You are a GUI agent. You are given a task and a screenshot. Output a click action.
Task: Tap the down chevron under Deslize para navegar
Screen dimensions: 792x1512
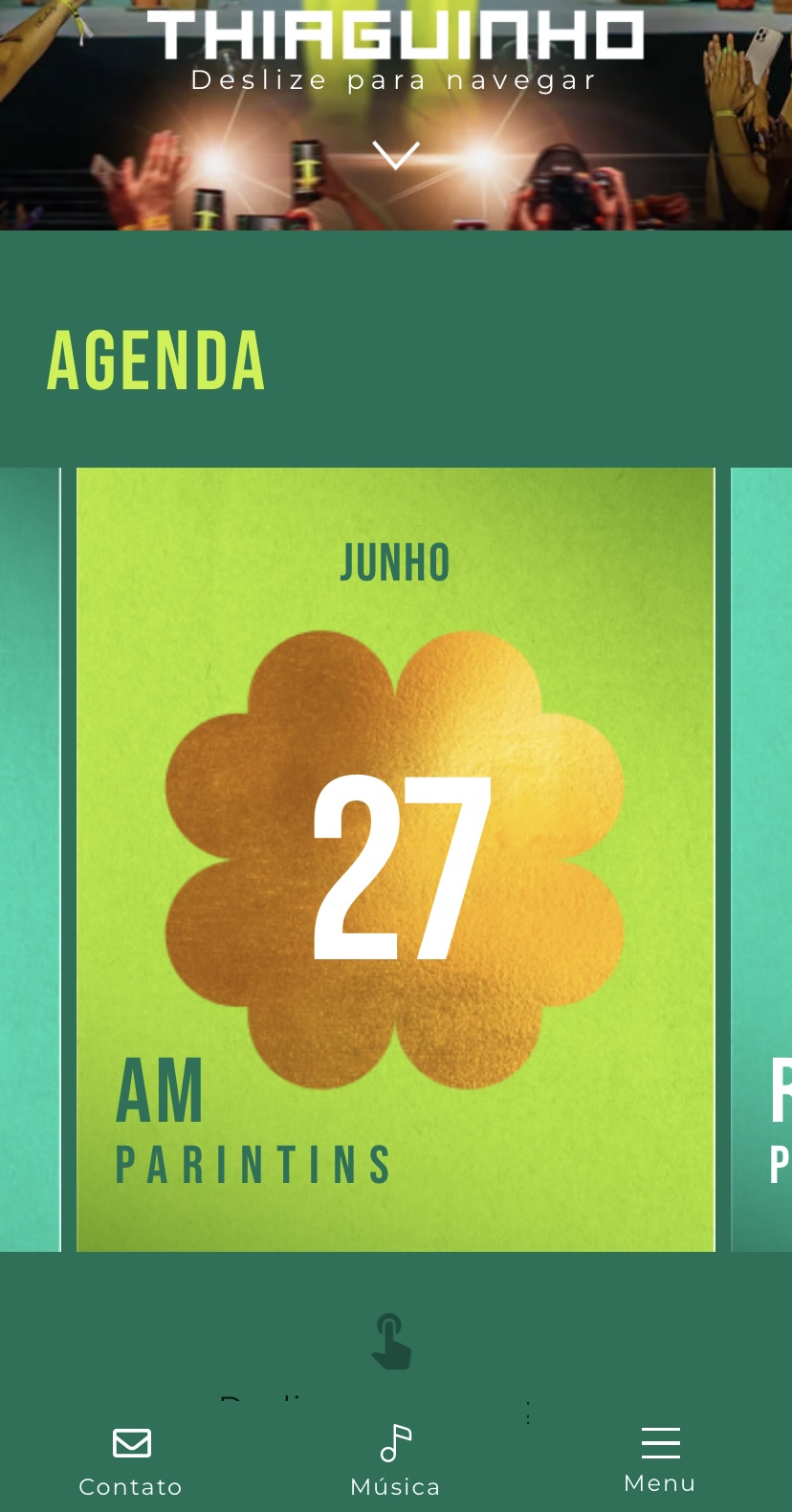pos(396,155)
